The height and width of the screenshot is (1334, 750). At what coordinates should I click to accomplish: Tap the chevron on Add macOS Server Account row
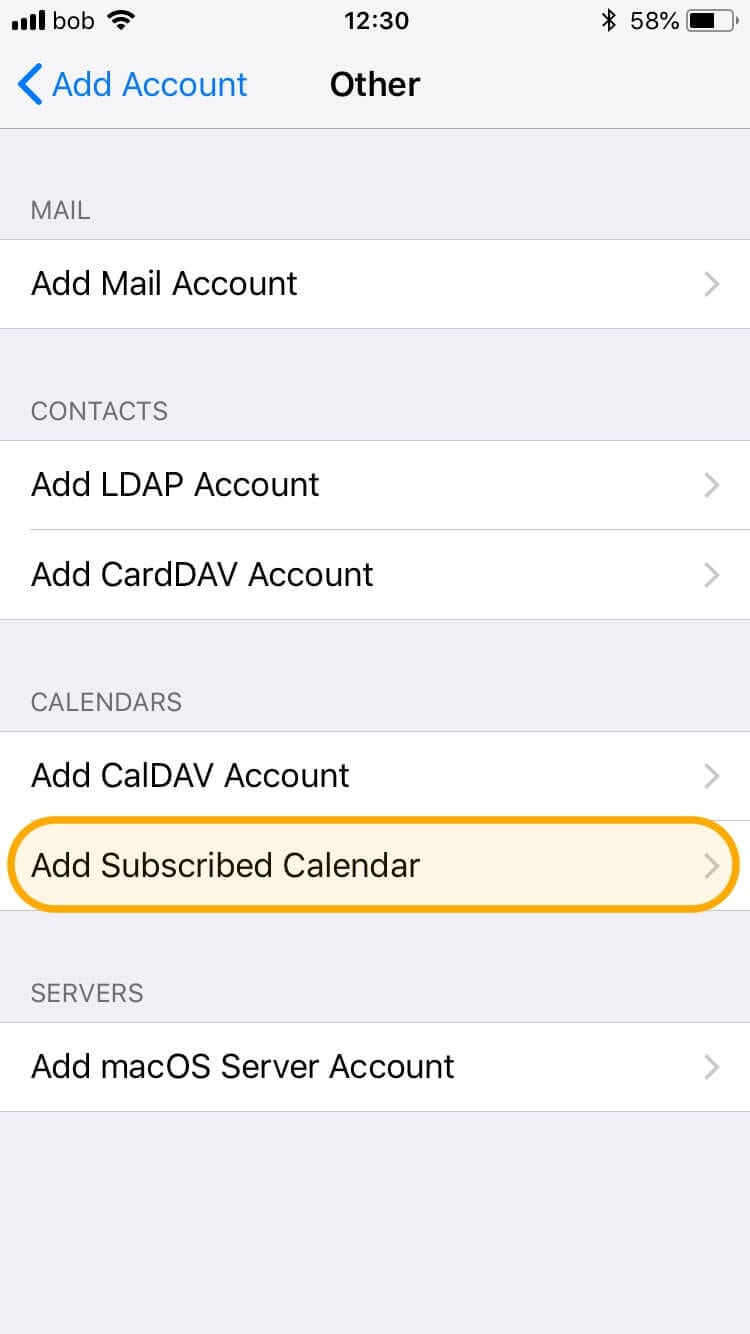click(711, 1066)
